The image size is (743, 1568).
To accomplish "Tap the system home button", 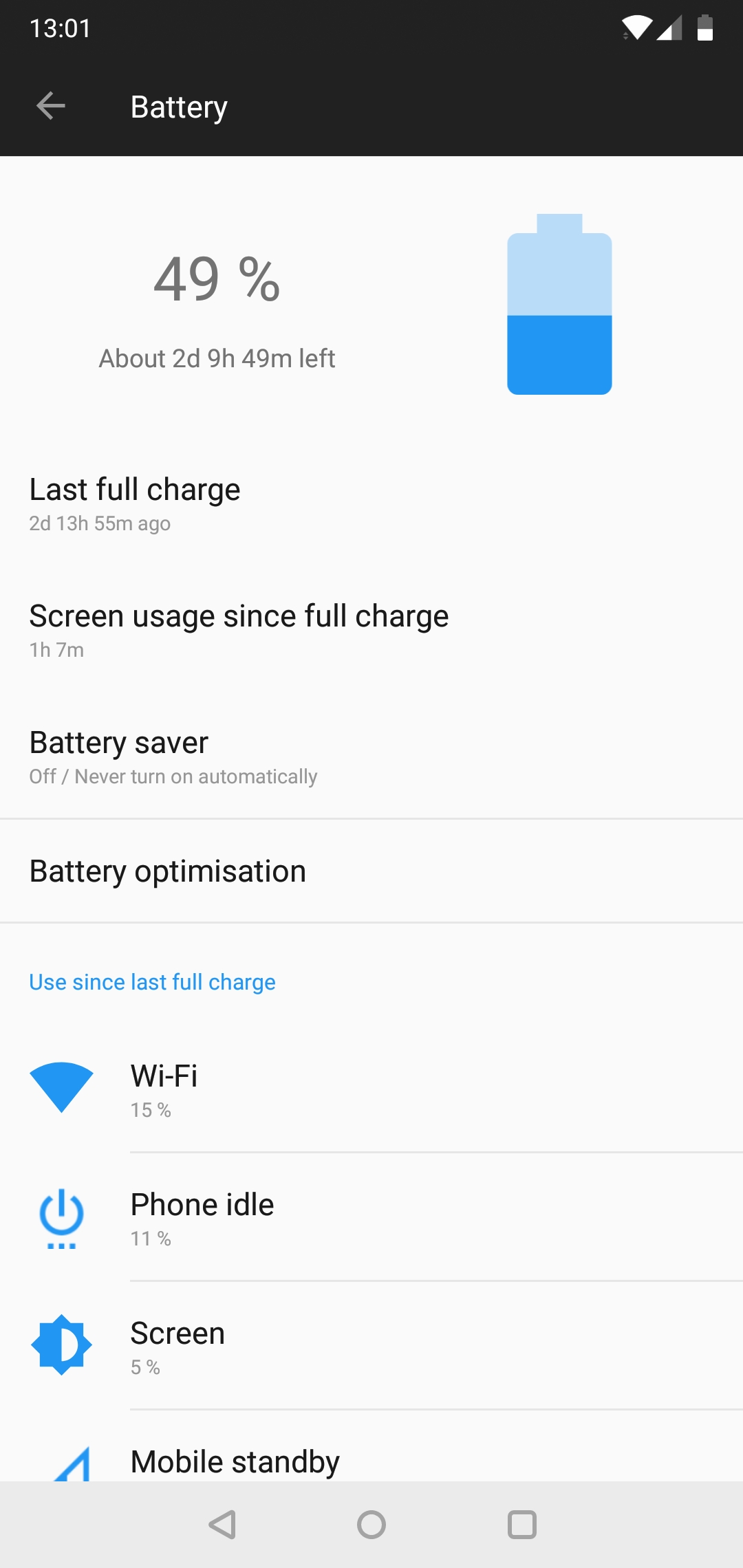I will click(x=371, y=1525).
